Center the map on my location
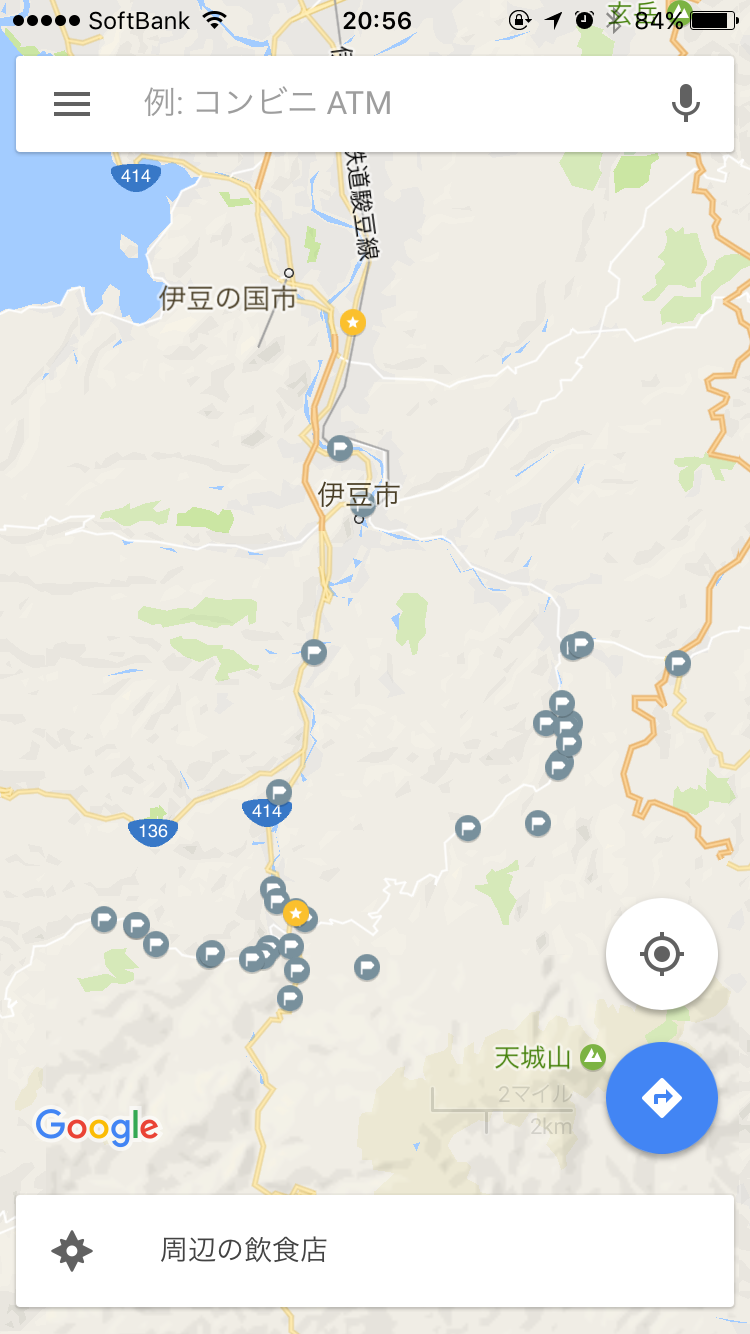Image resolution: width=750 pixels, height=1334 pixels. [661, 954]
